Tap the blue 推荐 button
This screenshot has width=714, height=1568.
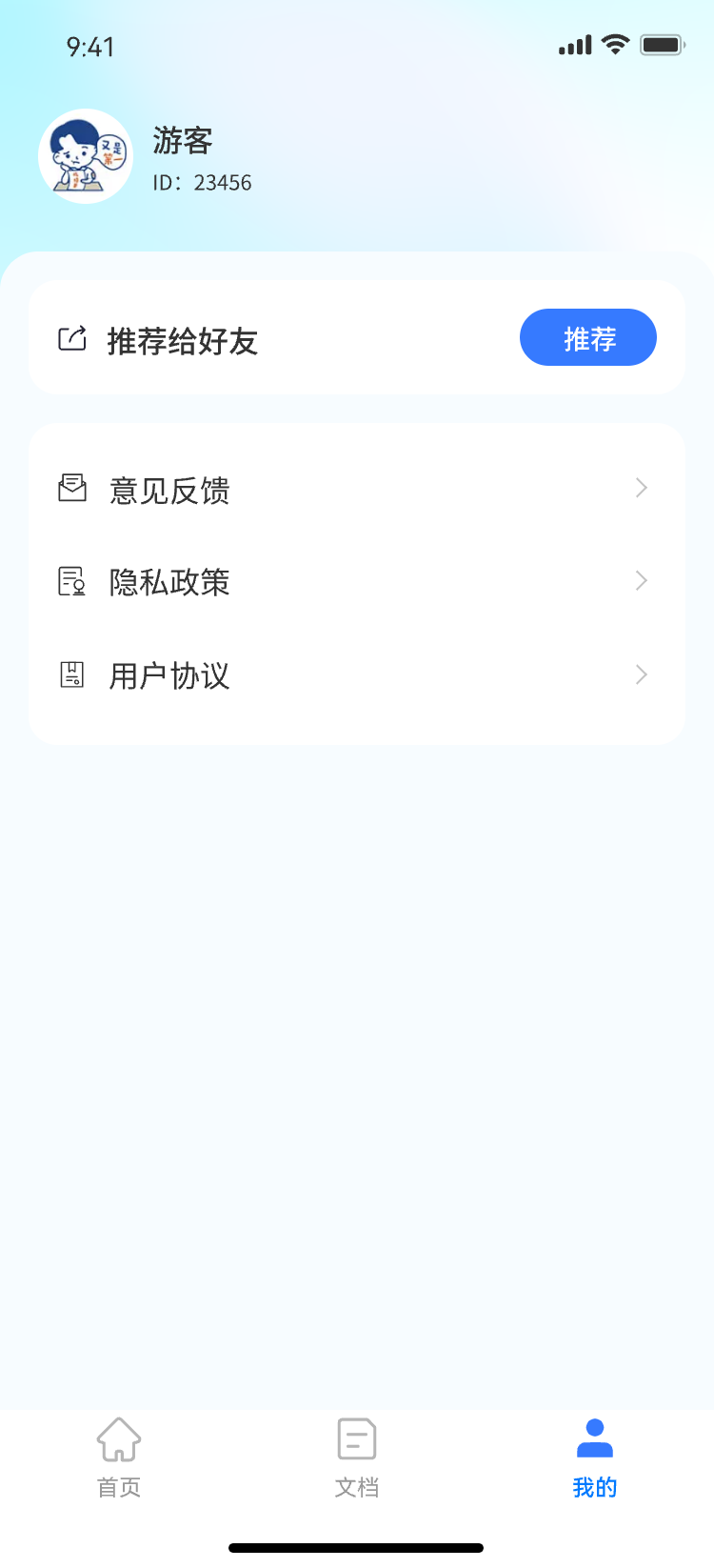click(x=587, y=338)
